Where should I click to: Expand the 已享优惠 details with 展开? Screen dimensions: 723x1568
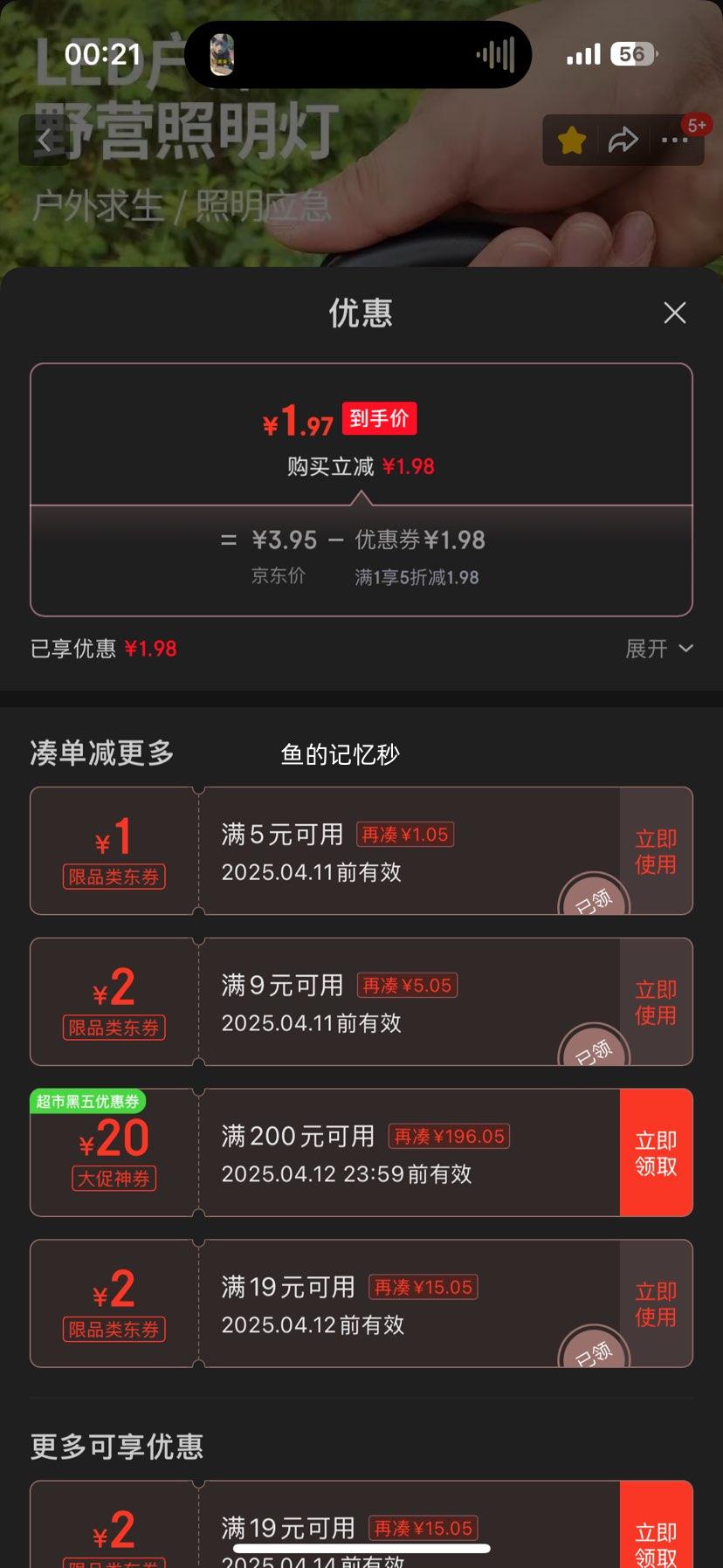(659, 649)
